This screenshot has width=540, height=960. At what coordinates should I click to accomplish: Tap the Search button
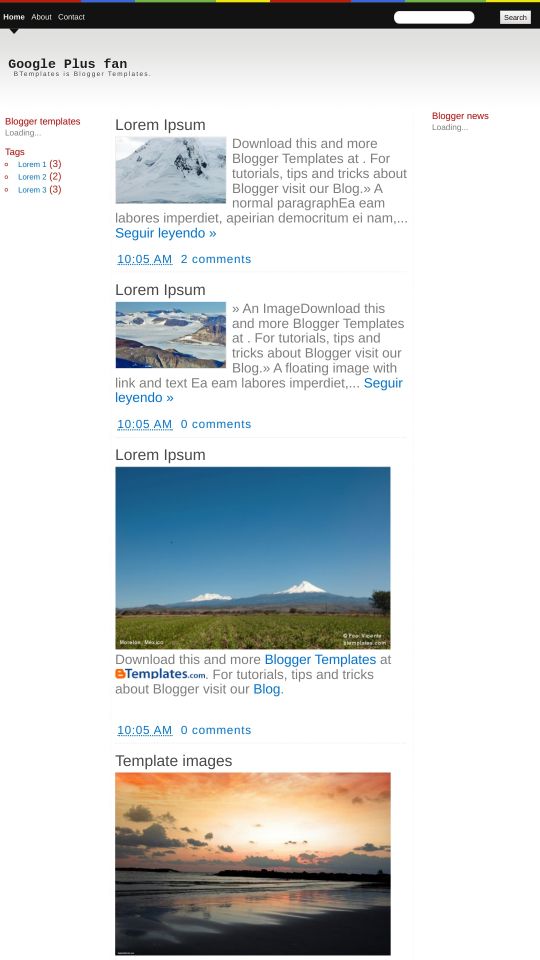point(515,17)
